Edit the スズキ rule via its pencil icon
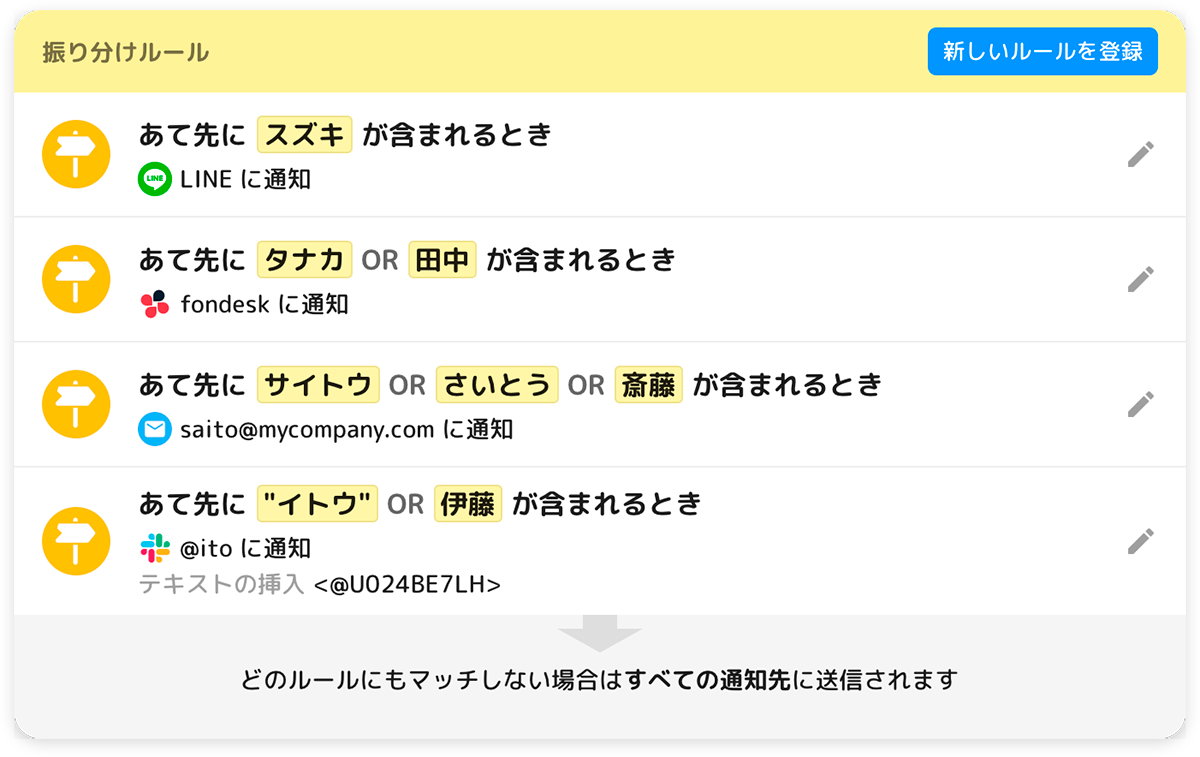This screenshot has height=757, width=1200. (1141, 154)
